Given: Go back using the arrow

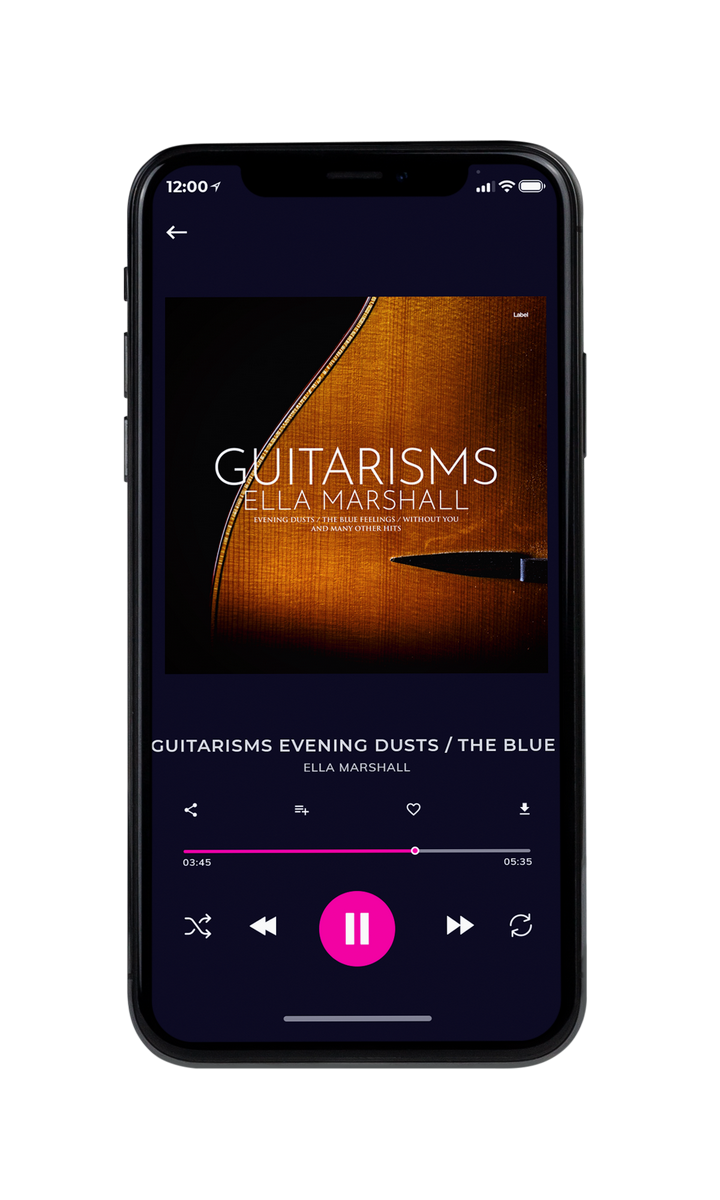Looking at the screenshot, I should click(177, 232).
